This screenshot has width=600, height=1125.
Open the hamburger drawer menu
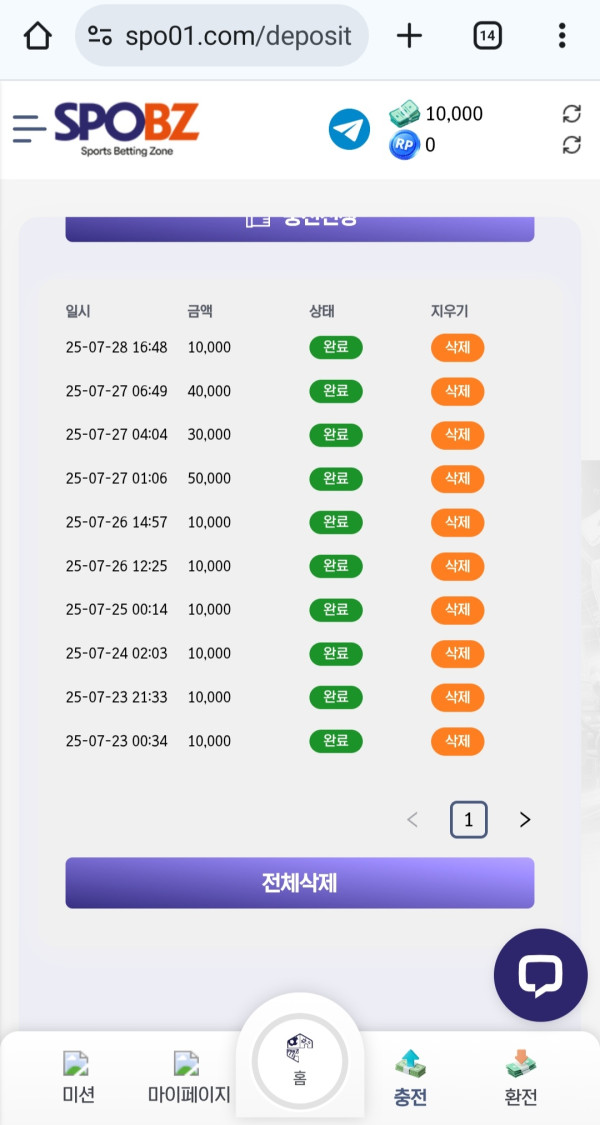(29, 129)
